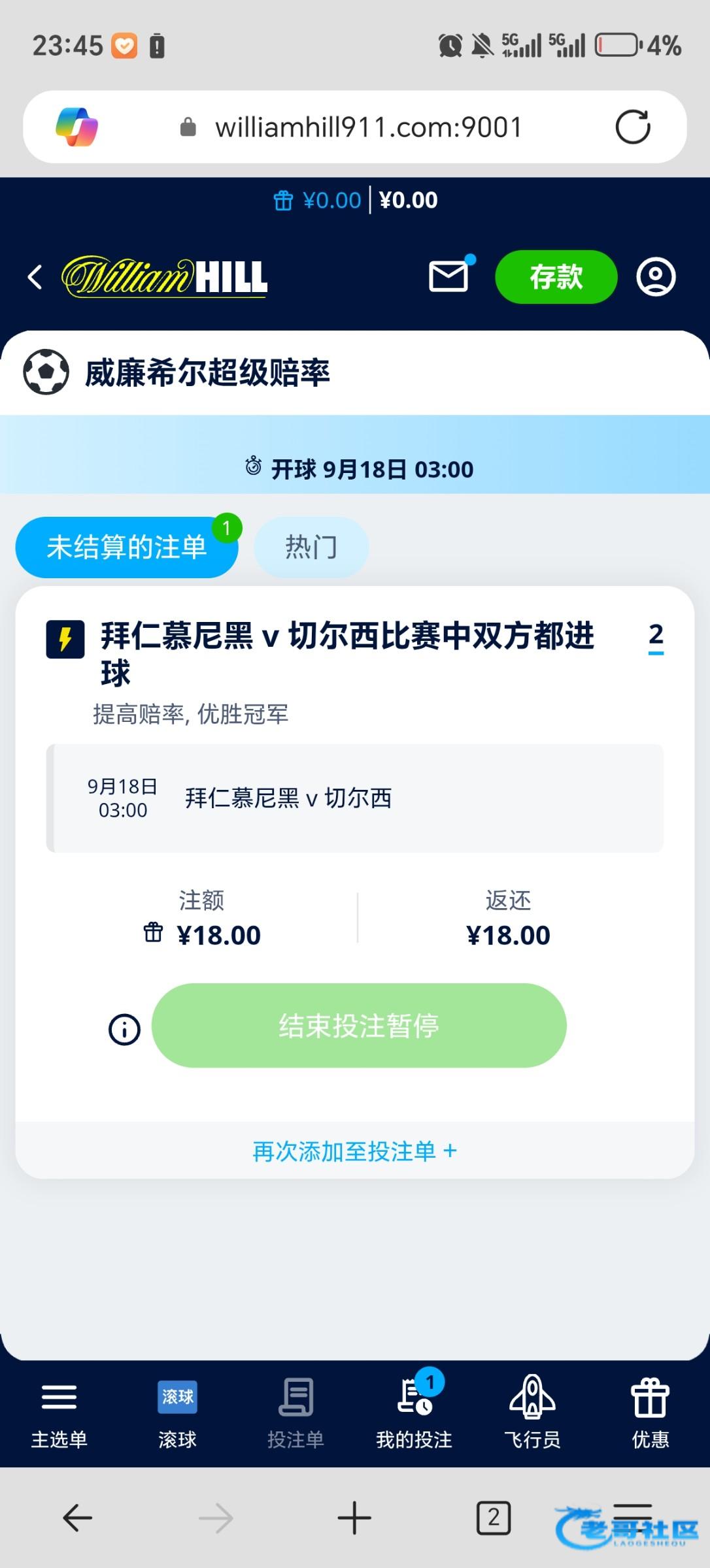The width and height of the screenshot is (710, 1568).
Task: Open a new browser tab with plus
Action: (354, 1517)
